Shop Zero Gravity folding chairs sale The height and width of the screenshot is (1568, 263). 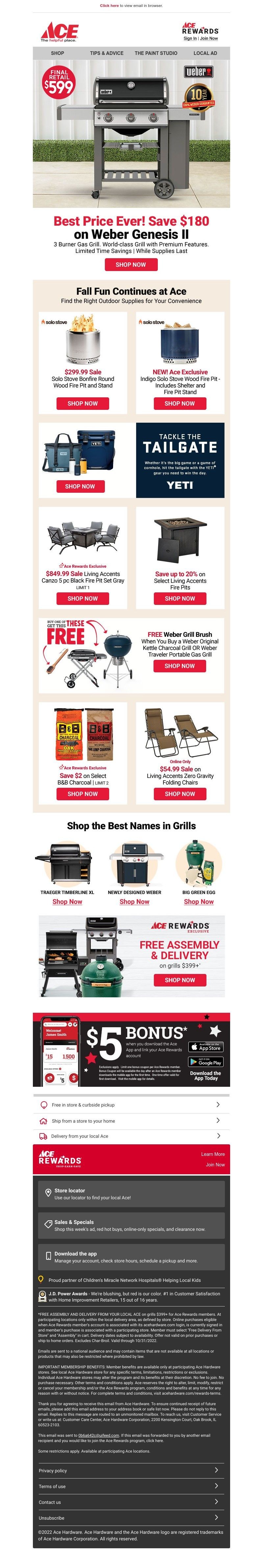179,794
